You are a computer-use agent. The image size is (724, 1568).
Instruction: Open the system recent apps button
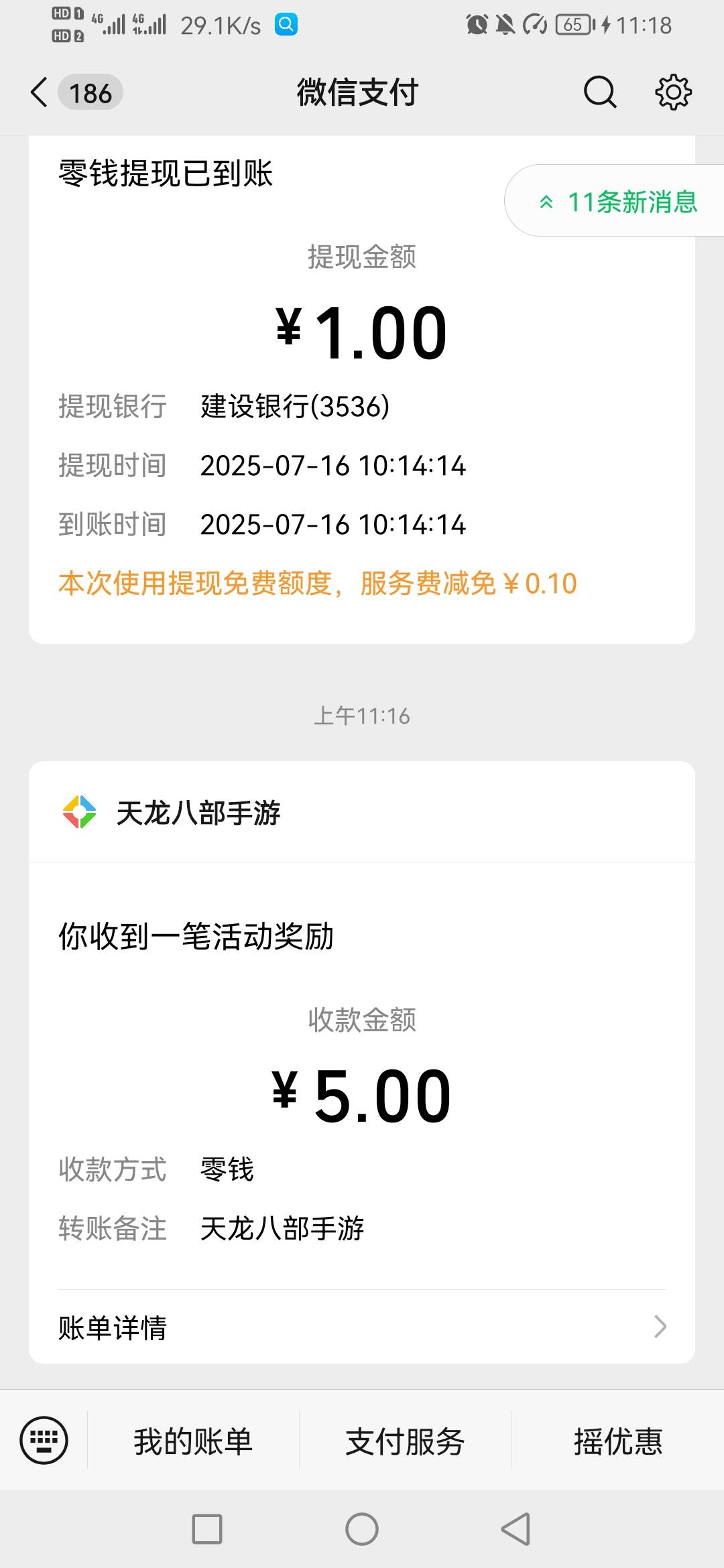pyautogui.click(x=207, y=1529)
